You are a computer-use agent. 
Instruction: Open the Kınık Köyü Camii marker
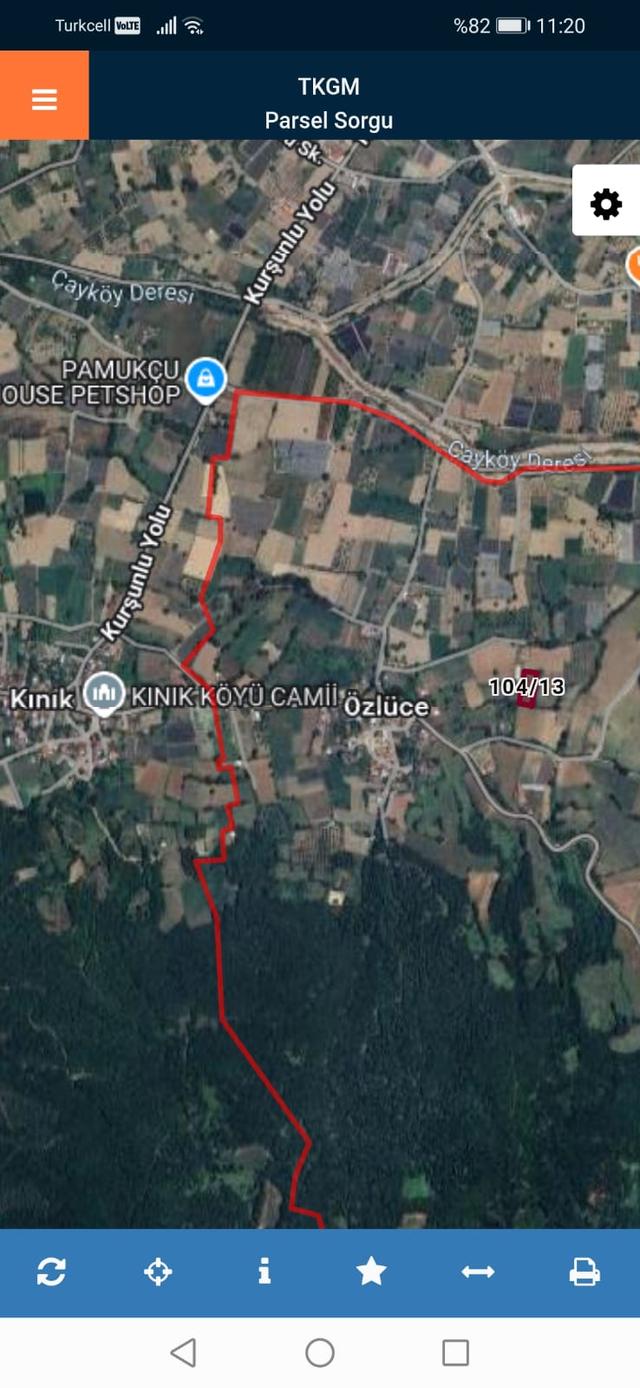click(103, 694)
